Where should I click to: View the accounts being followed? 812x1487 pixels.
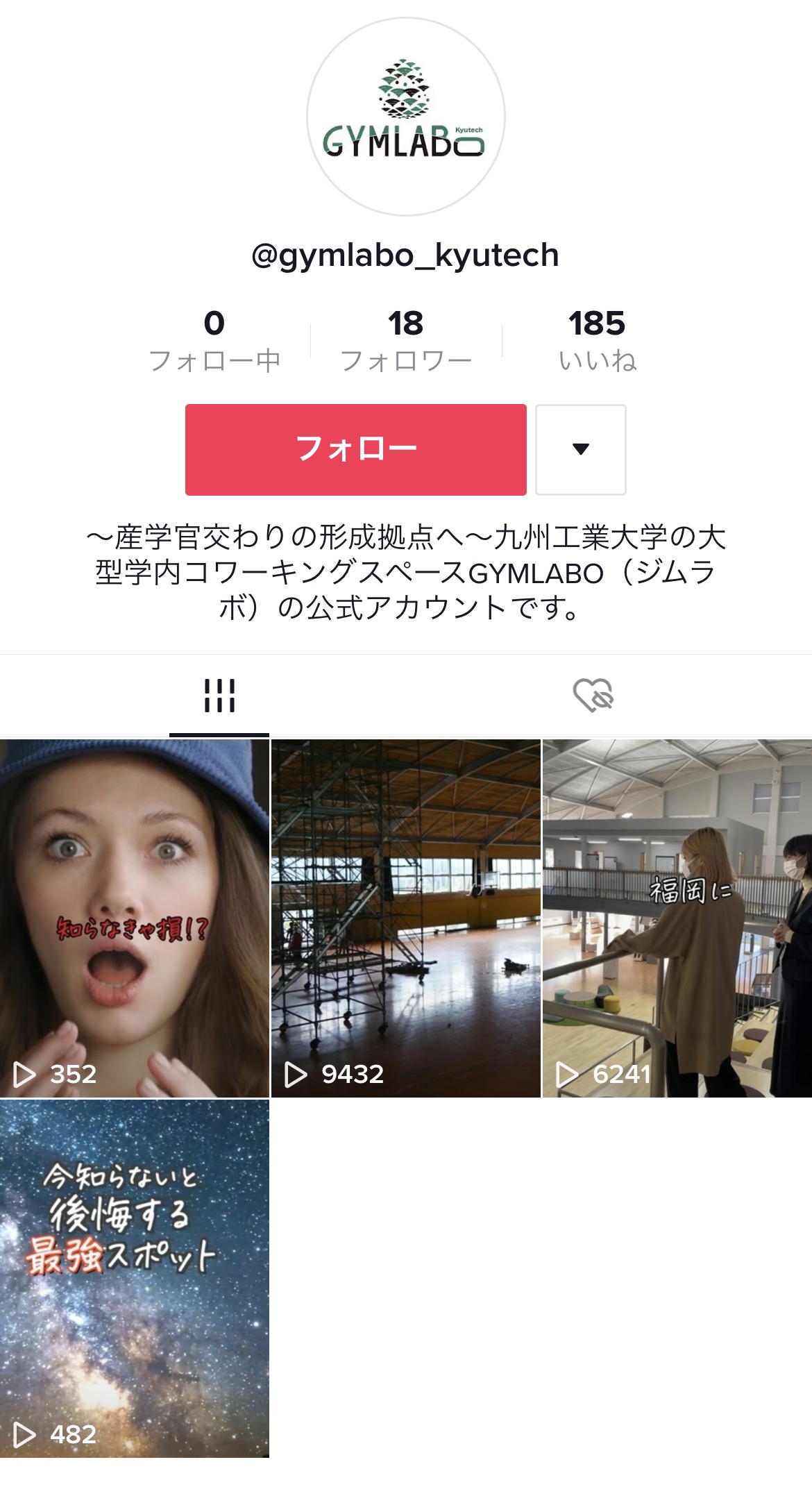214,340
